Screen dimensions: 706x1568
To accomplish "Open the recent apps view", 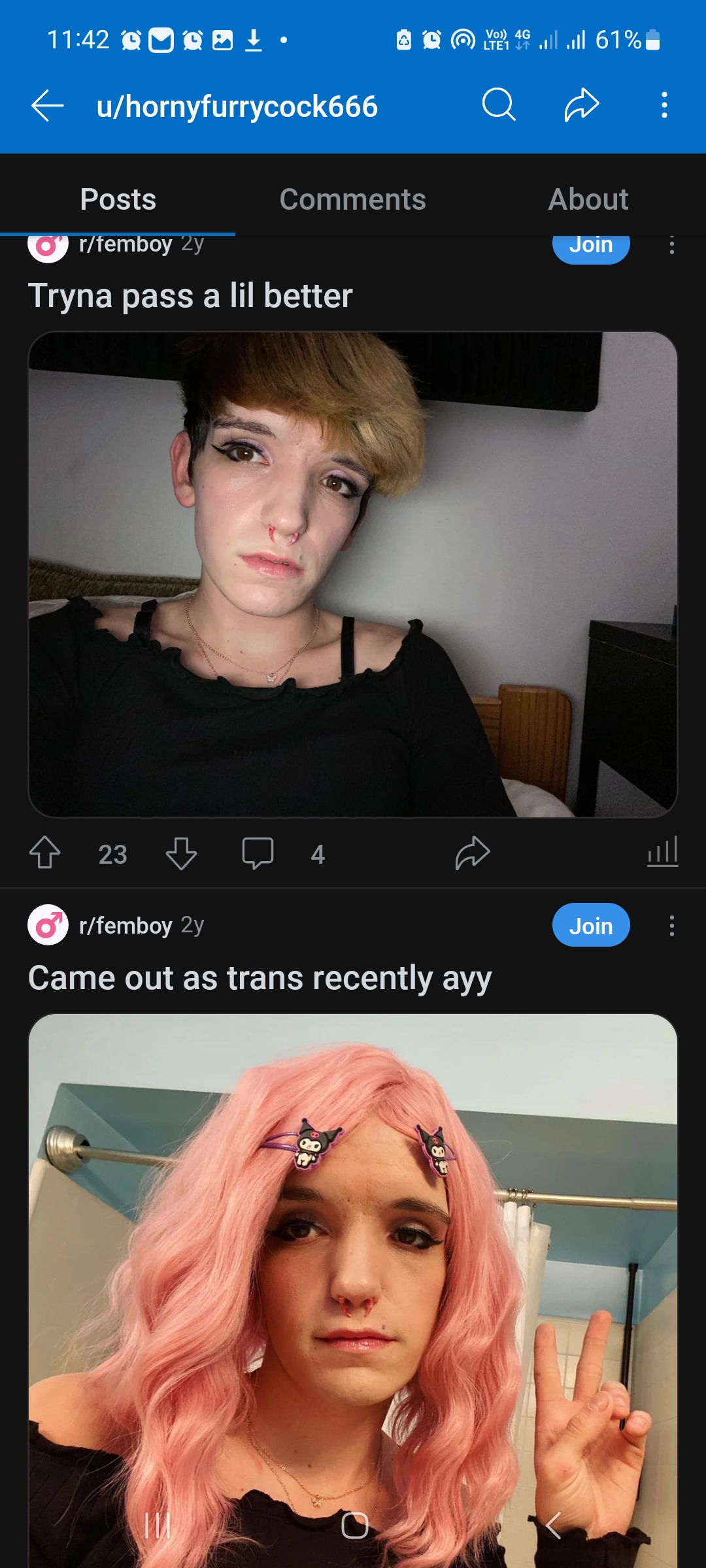I will coord(158,1526).
